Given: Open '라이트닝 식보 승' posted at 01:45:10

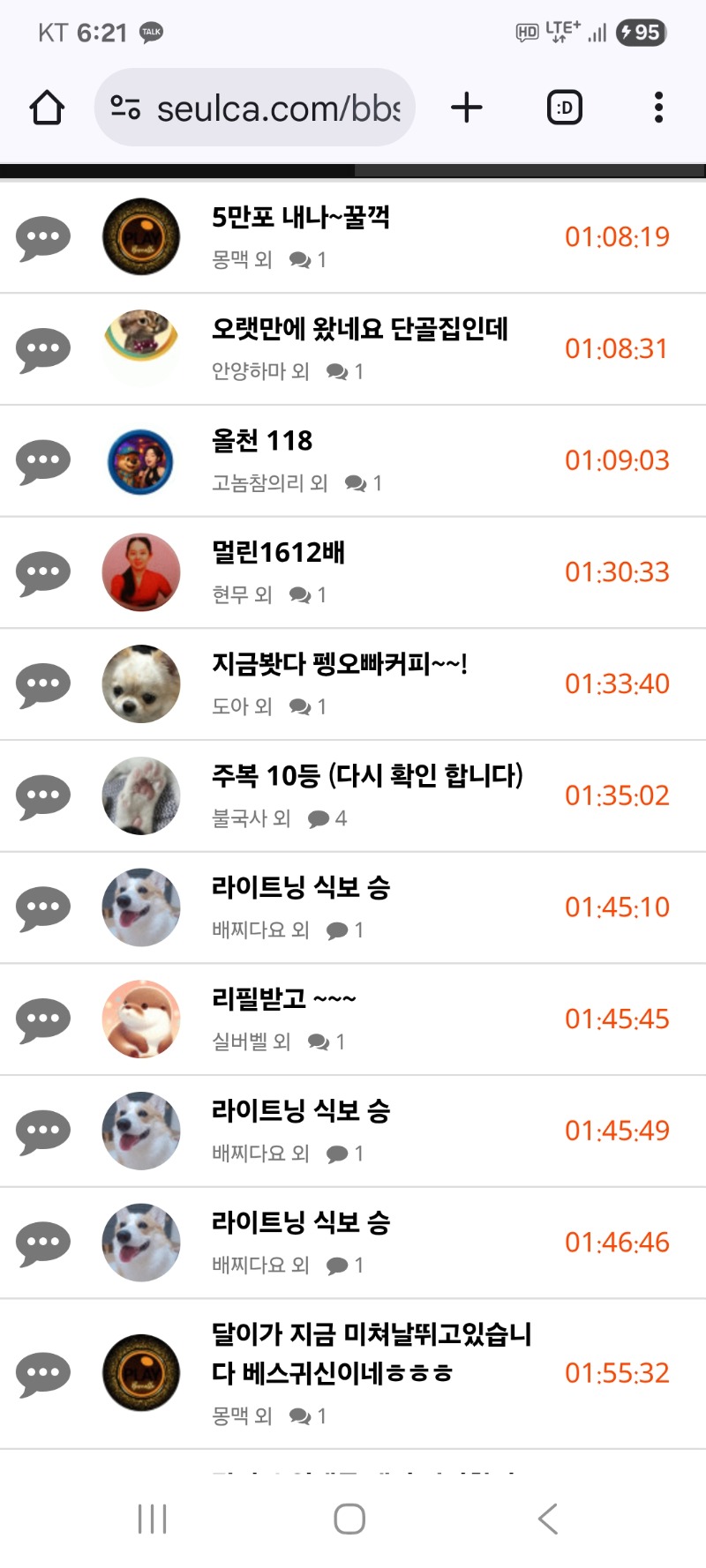Looking at the screenshot, I should click(x=301, y=888).
